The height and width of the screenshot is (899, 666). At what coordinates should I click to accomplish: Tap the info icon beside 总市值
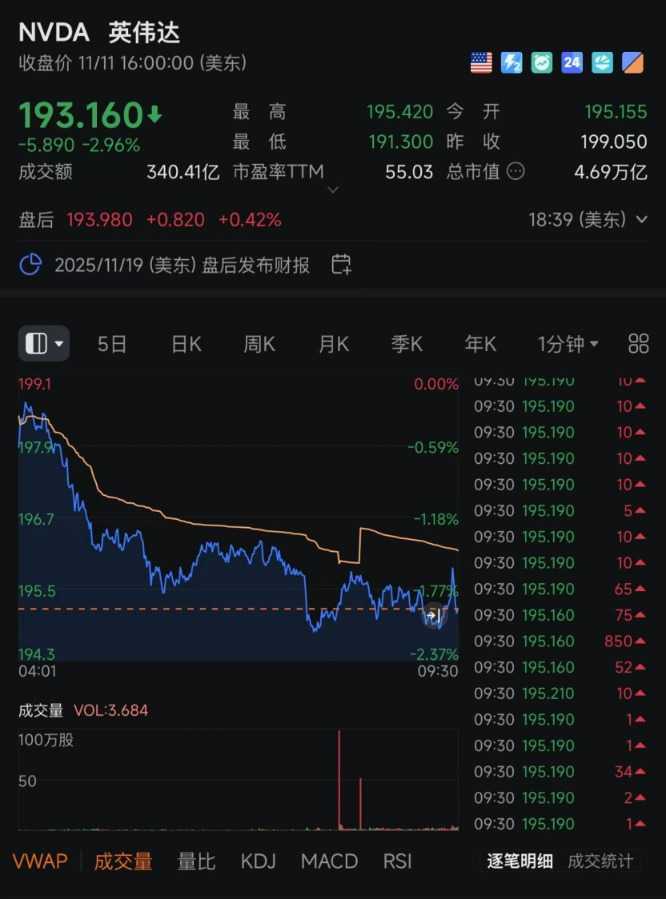coord(516,172)
